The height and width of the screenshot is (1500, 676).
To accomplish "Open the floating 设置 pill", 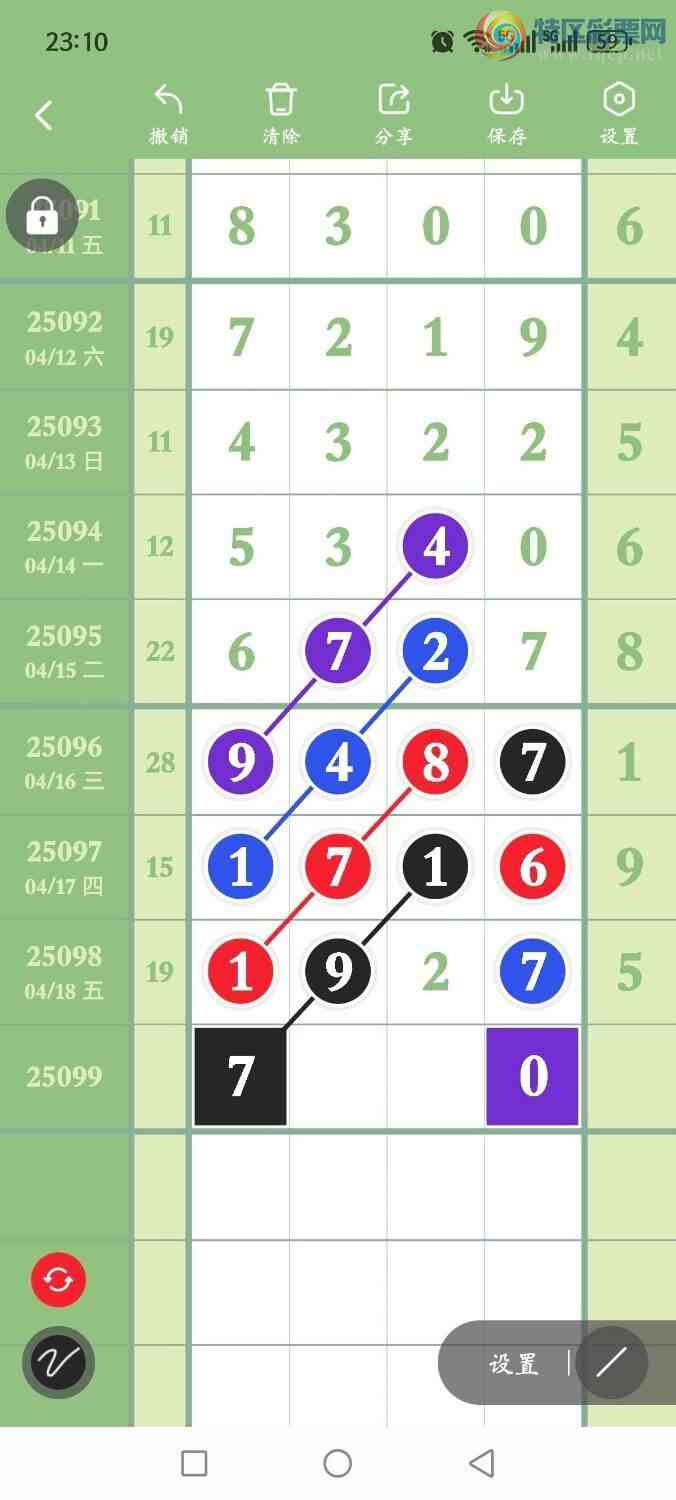I will point(514,1363).
